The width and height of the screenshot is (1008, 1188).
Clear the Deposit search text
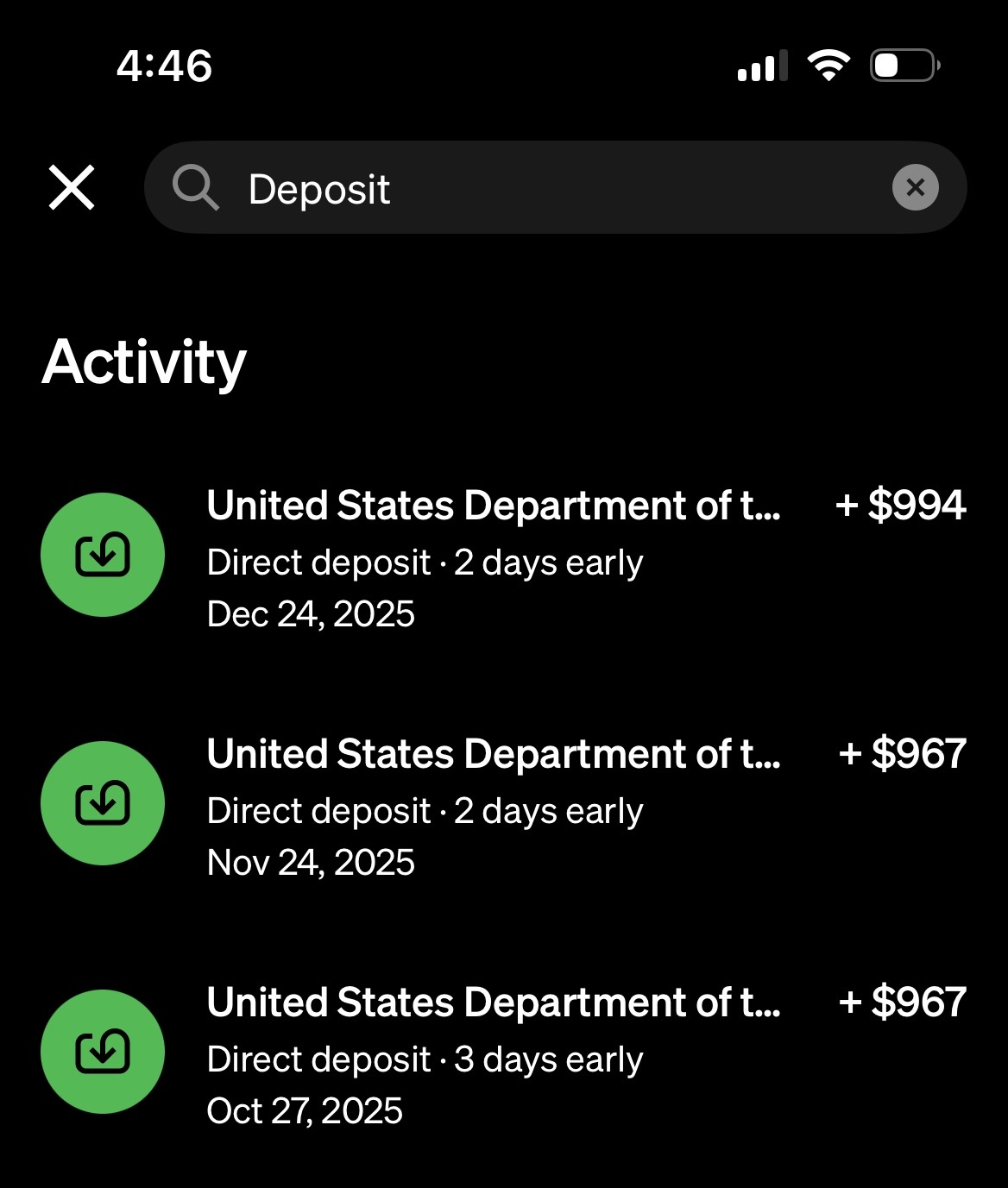coord(915,187)
